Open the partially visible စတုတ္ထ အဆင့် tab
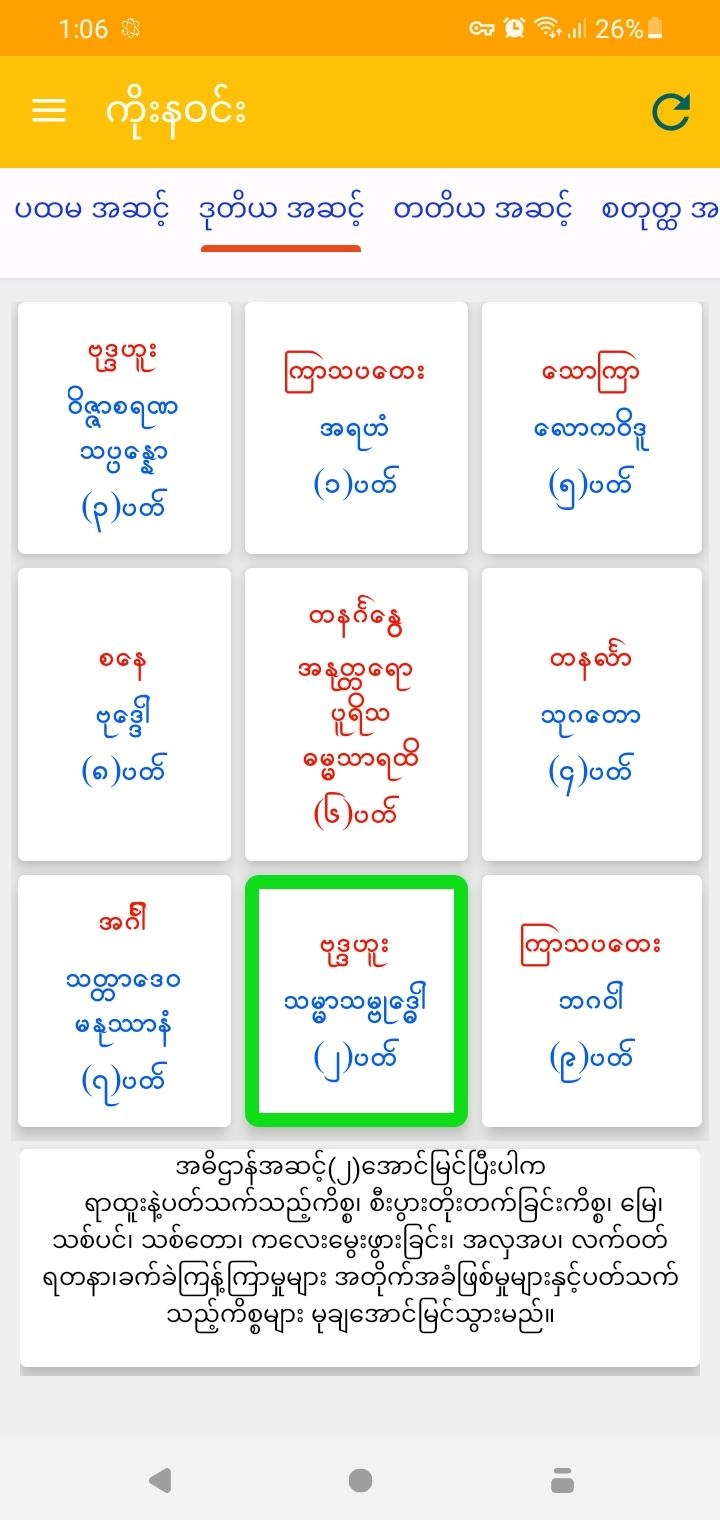The width and height of the screenshot is (720, 1520). pos(660,211)
